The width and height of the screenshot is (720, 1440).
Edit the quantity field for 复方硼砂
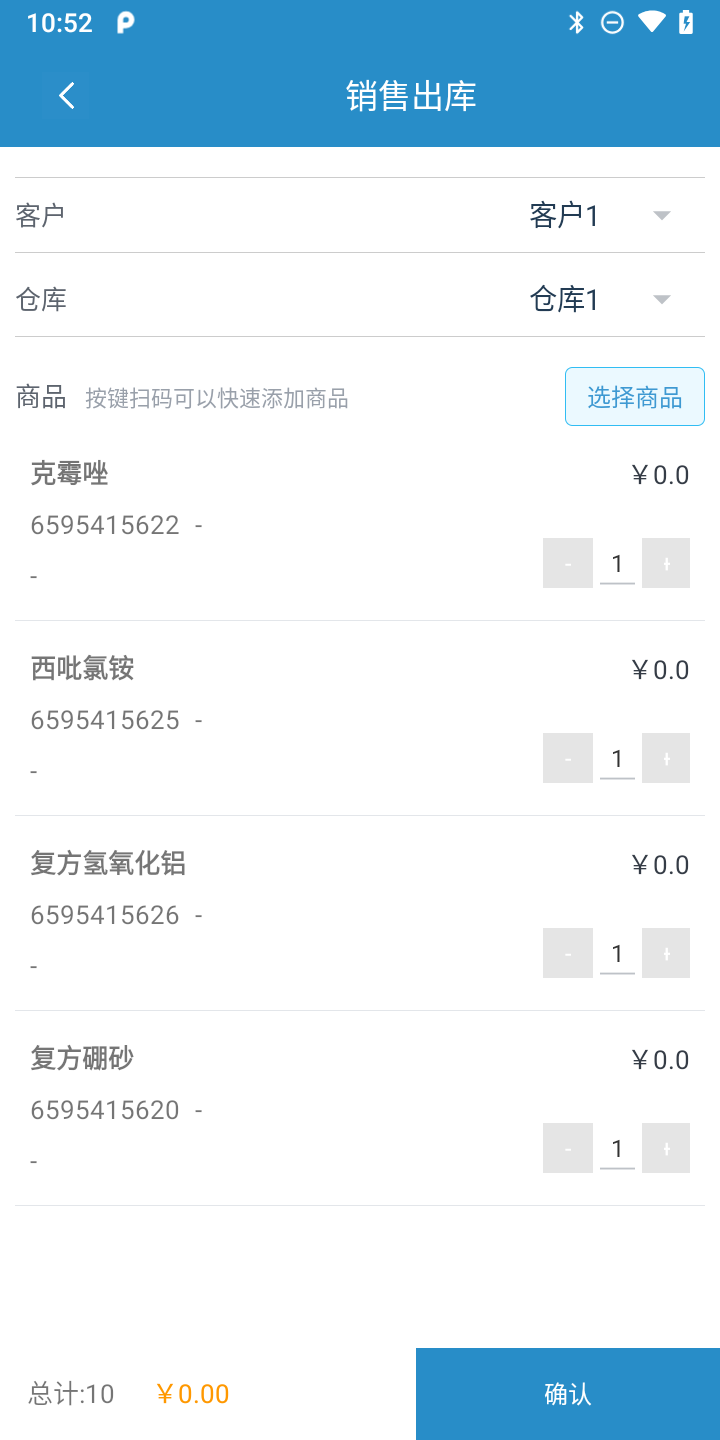tap(617, 1148)
